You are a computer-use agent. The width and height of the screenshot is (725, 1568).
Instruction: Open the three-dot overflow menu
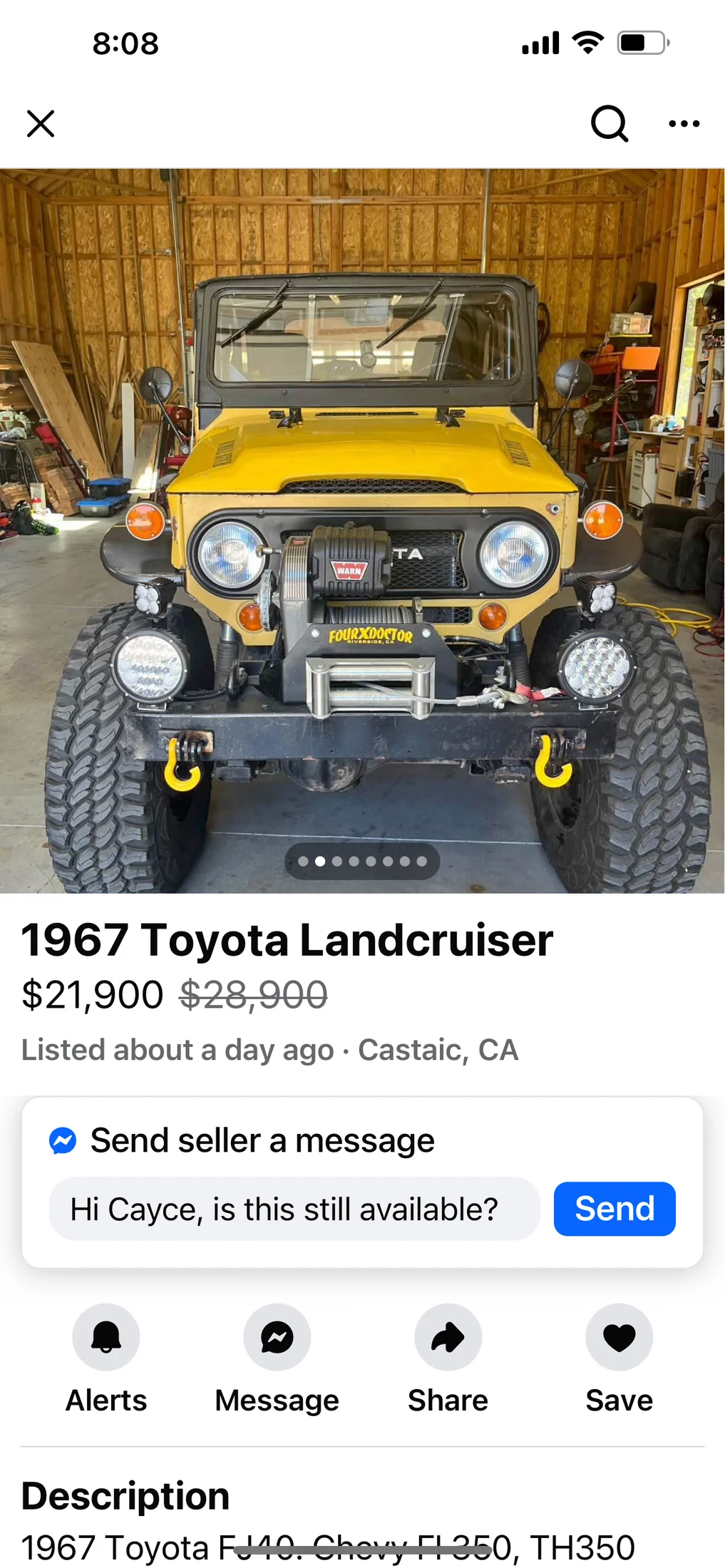[684, 124]
